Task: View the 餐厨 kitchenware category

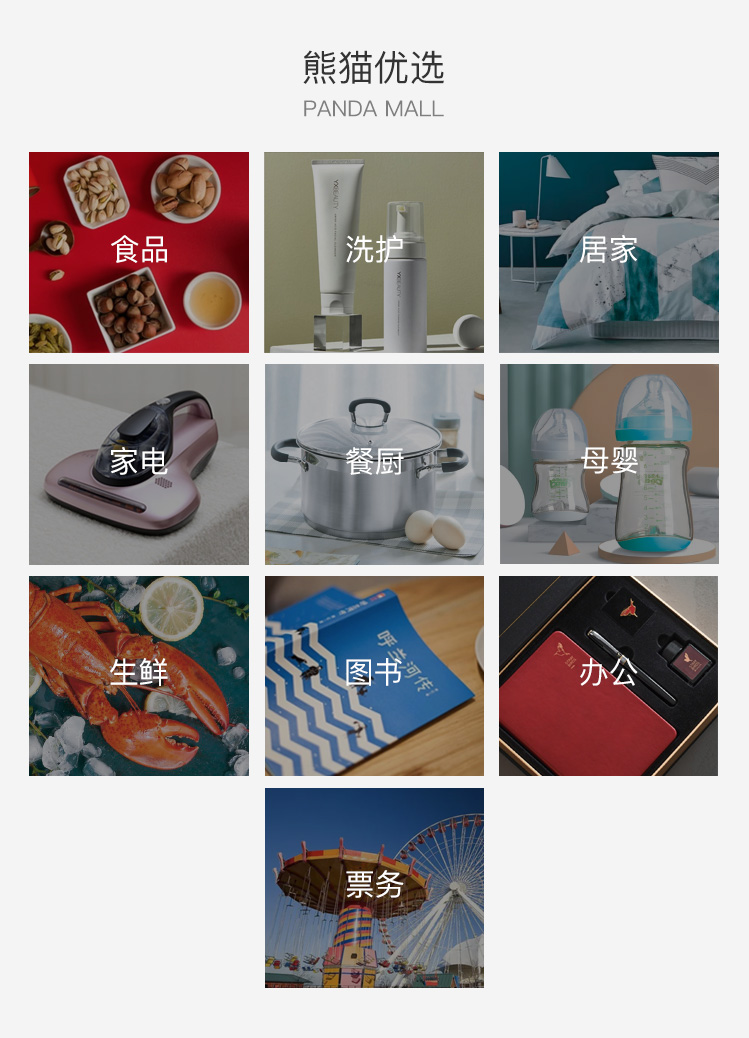Action: click(x=374, y=464)
